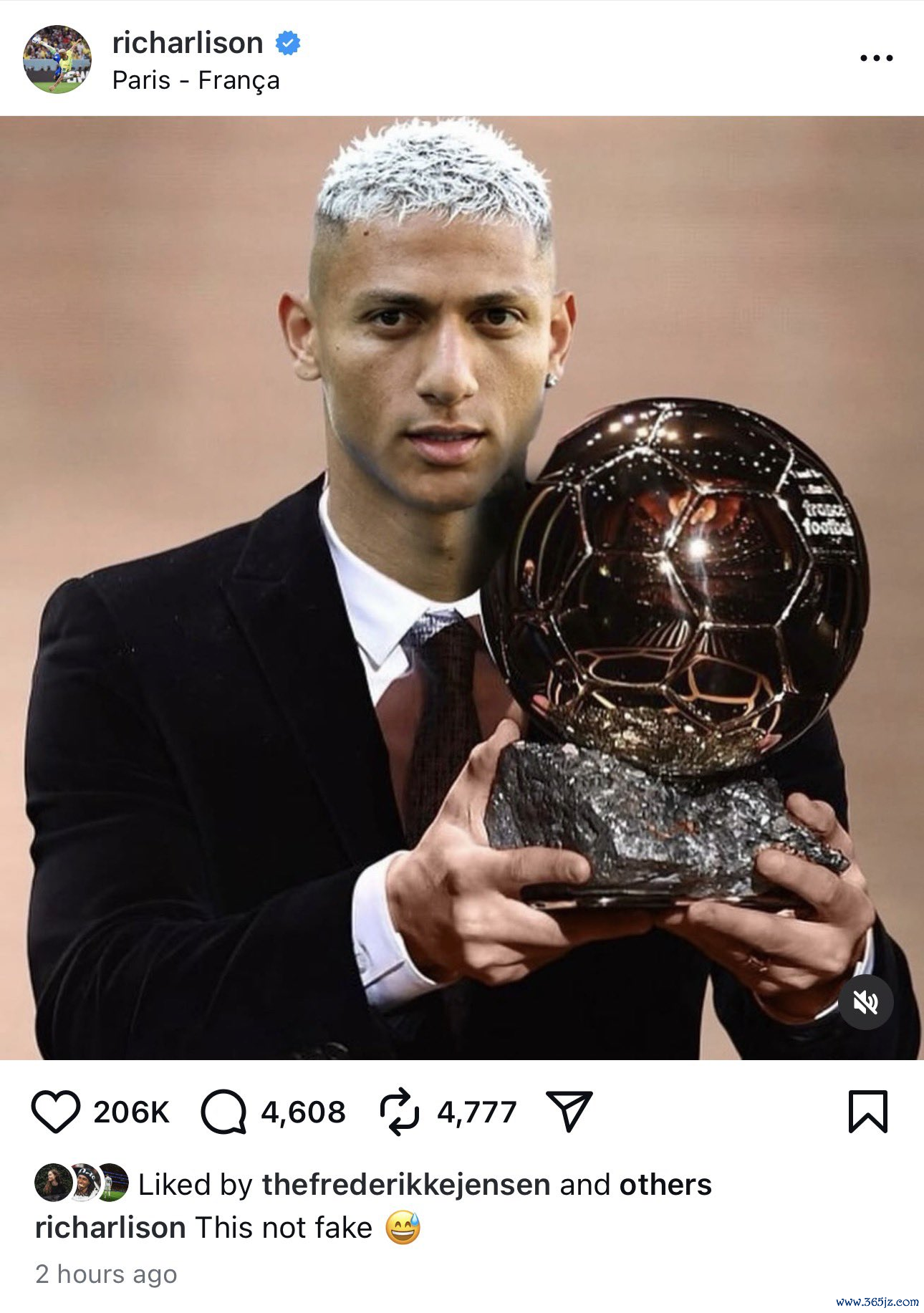924x1313 pixels.
Task: Like richarlison's post
Action: coord(55,1112)
